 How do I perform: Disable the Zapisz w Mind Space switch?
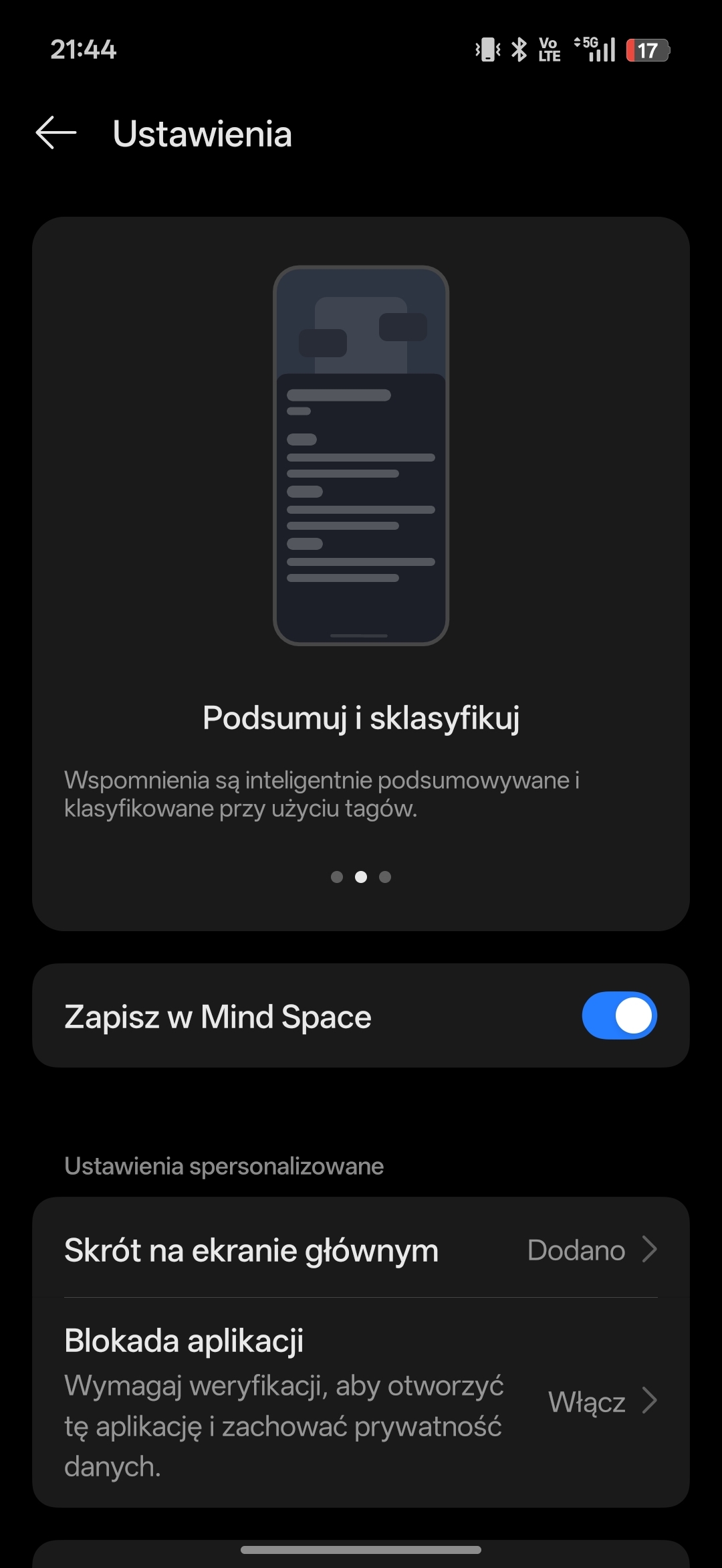point(619,1015)
